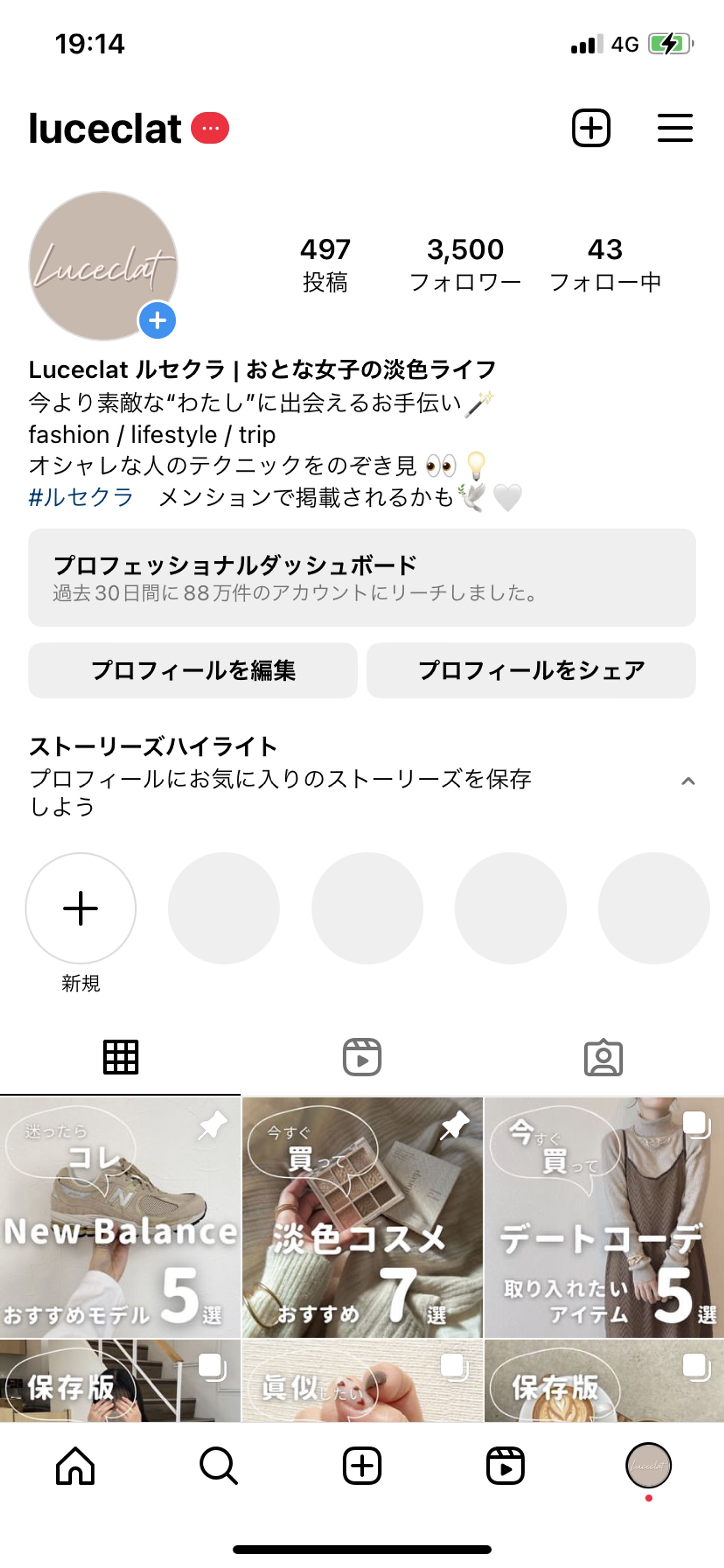Open the hamburger menu icon
The width and height of the screenshot is (724, 1568).
coord(676,128)
